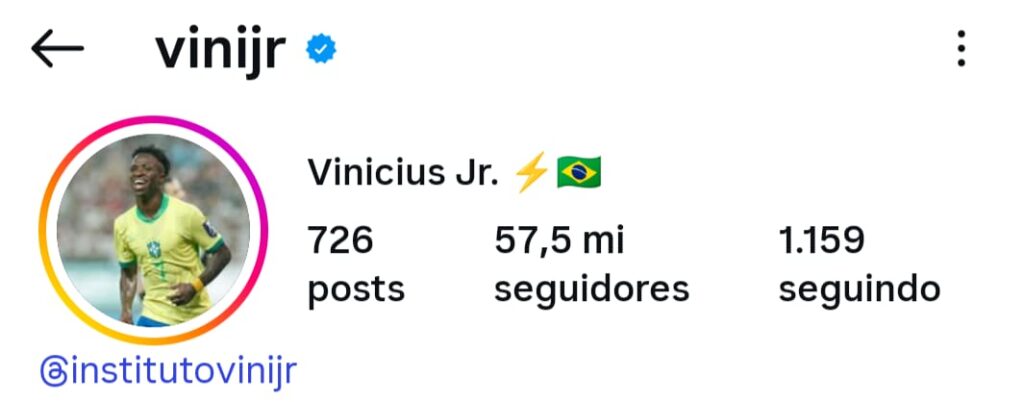The width and height of the screenshot is (1024, 402).
Task: Open the institutovinijr Threads link
Action: point(168,372)
